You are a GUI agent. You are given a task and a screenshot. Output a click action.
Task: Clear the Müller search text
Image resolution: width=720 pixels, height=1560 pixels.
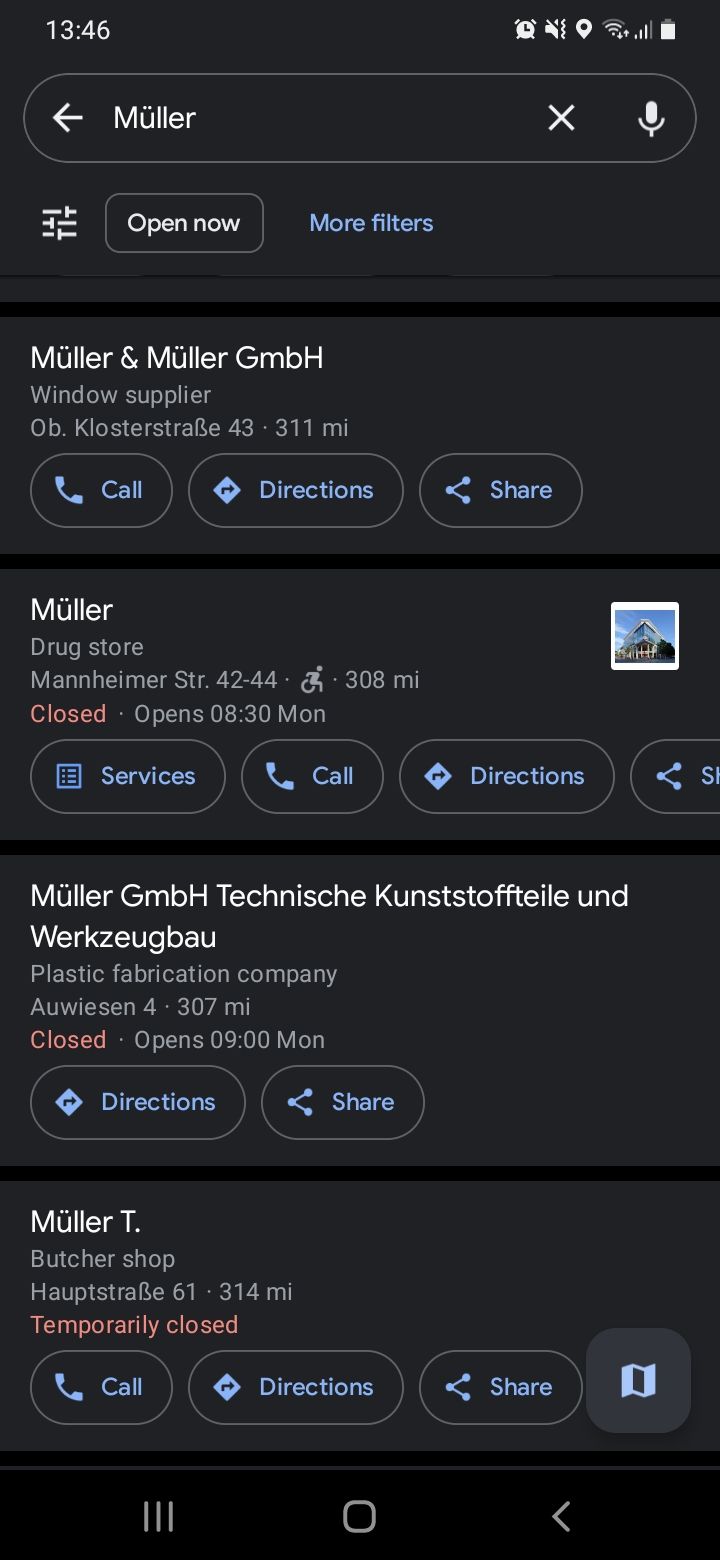[x=561, y=118]
